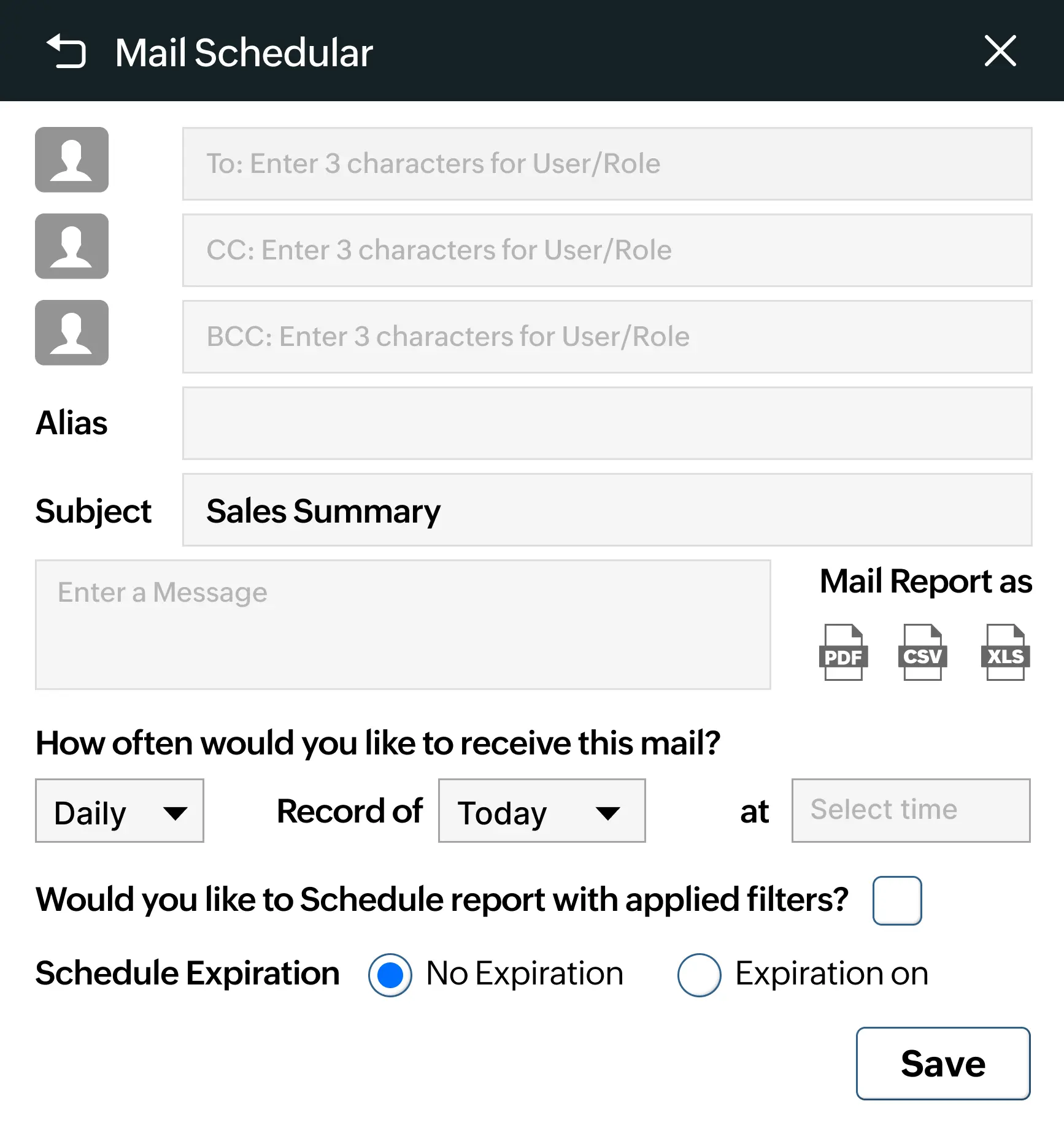Choose the CSV report format icon

coord(923,652)
